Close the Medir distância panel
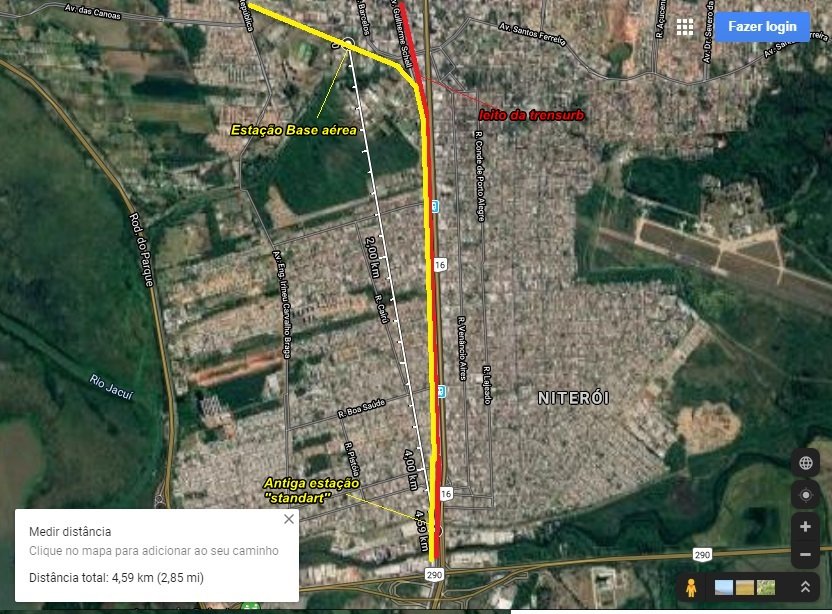 [289, 519]
